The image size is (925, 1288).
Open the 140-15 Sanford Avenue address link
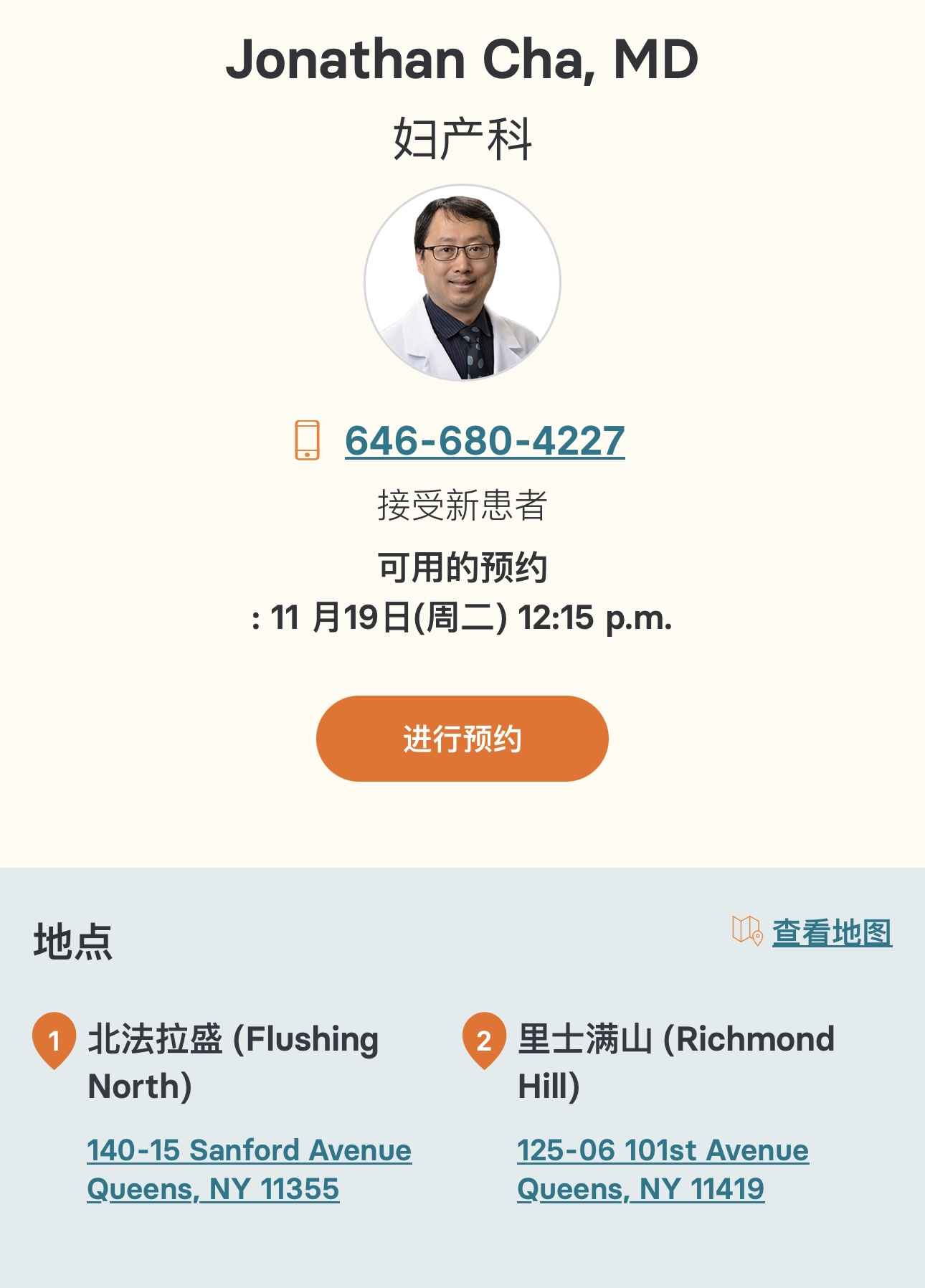[x=249, y=1169]
